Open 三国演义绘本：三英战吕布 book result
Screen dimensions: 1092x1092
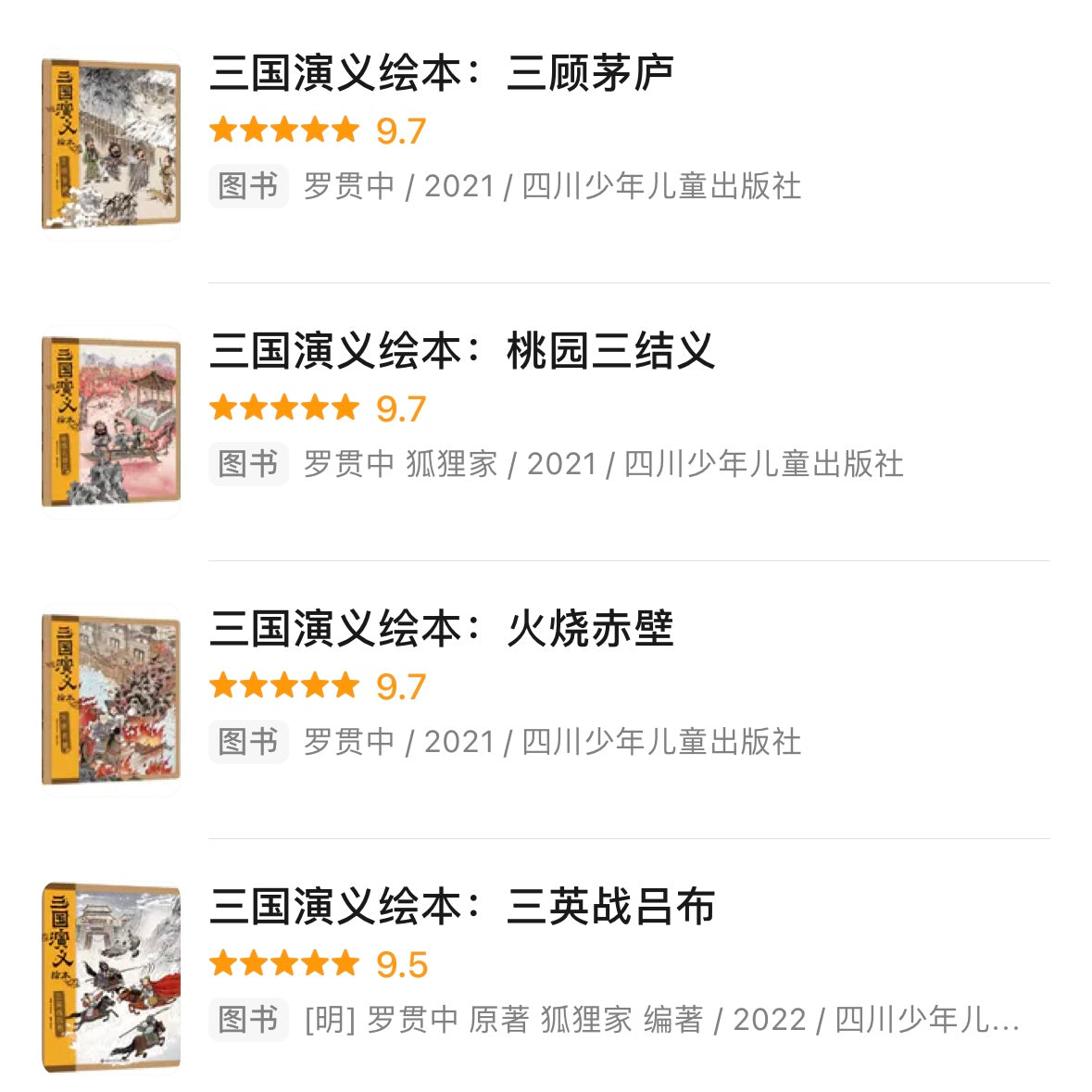tap(461, 908)
